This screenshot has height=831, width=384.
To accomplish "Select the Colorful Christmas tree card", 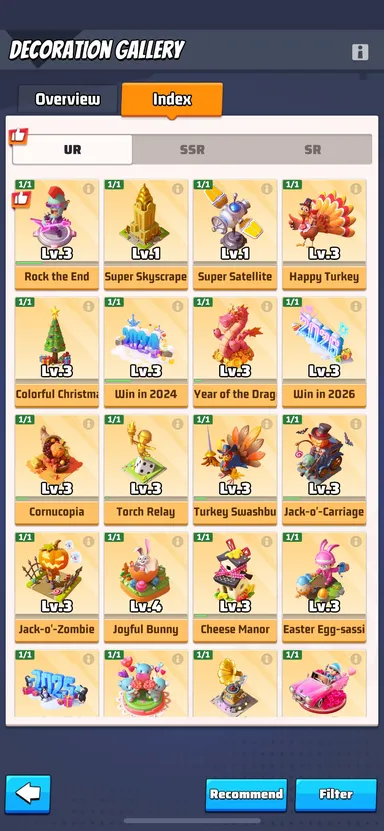I will [57, 352].
